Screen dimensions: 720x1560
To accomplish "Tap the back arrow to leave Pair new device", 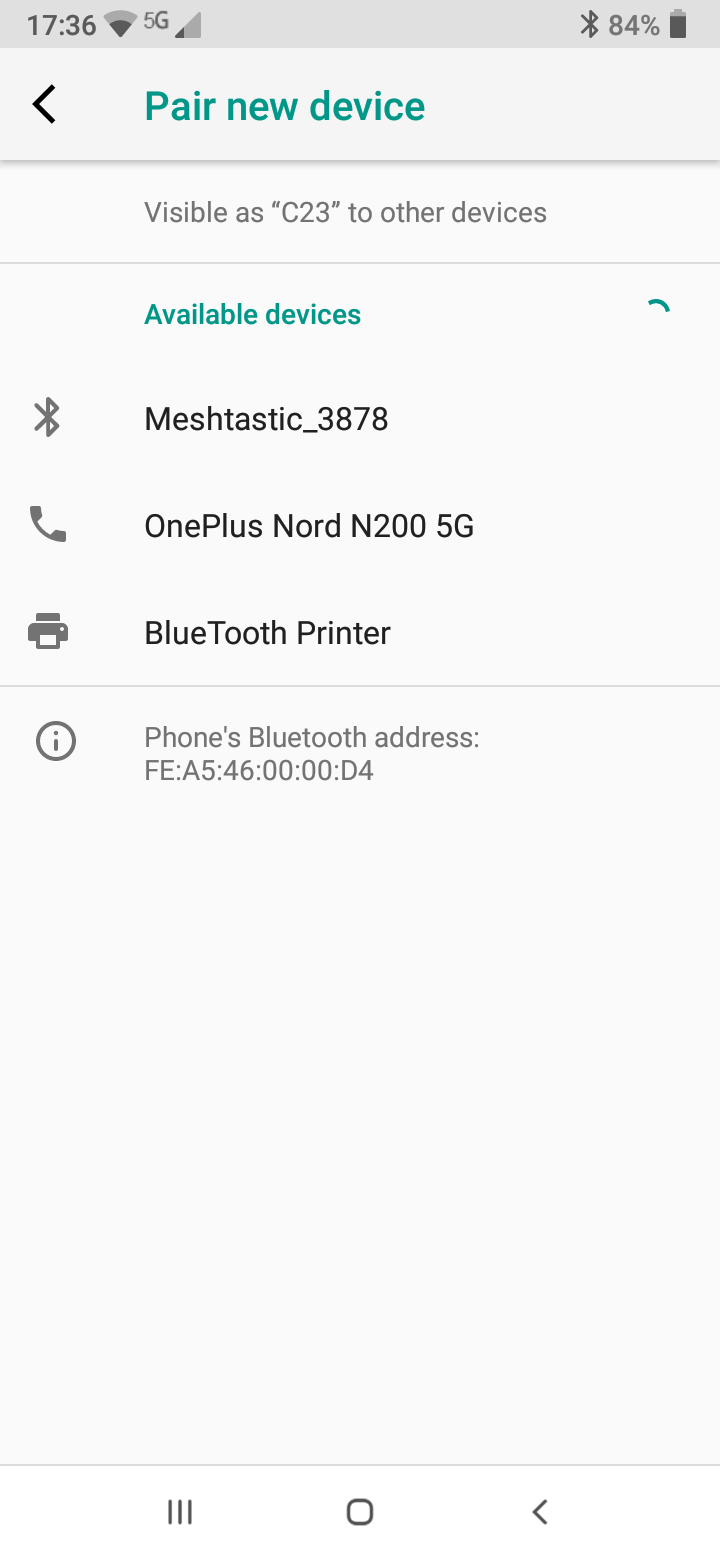I will [44, 104].
